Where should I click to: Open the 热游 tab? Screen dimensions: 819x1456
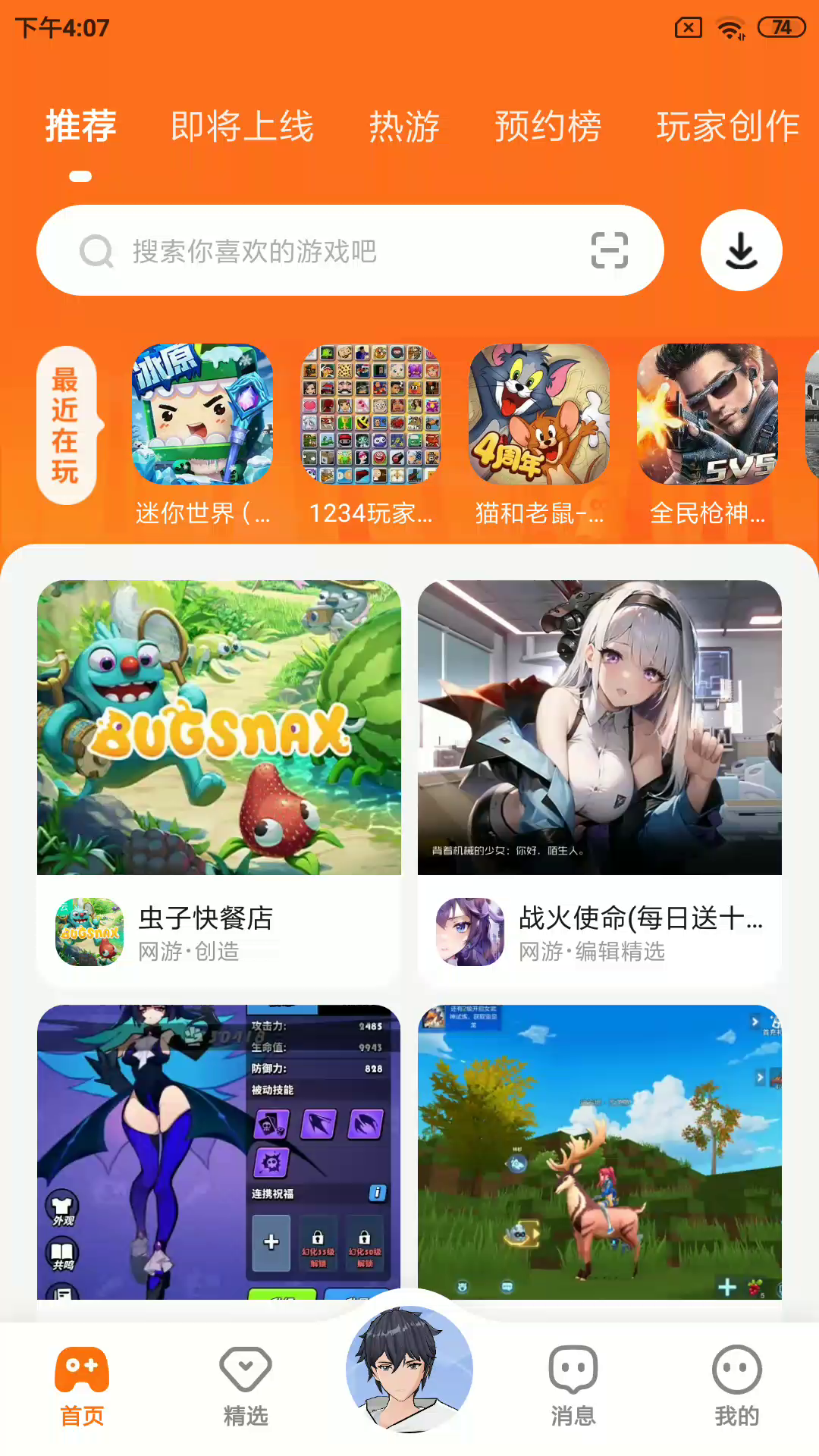tap(404, 126)
